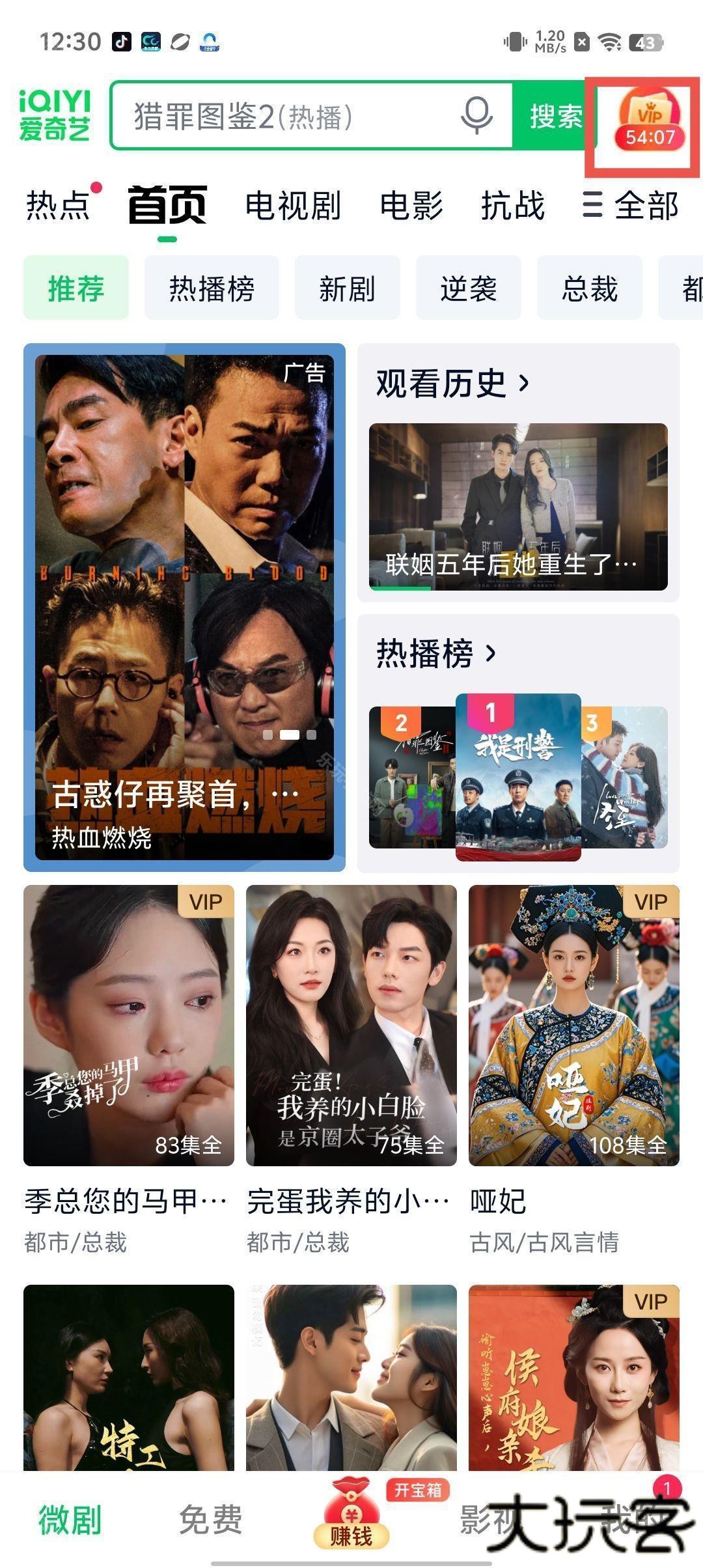
Task: Open the 抗战 channel tab
Action: [x=512, y=206]
